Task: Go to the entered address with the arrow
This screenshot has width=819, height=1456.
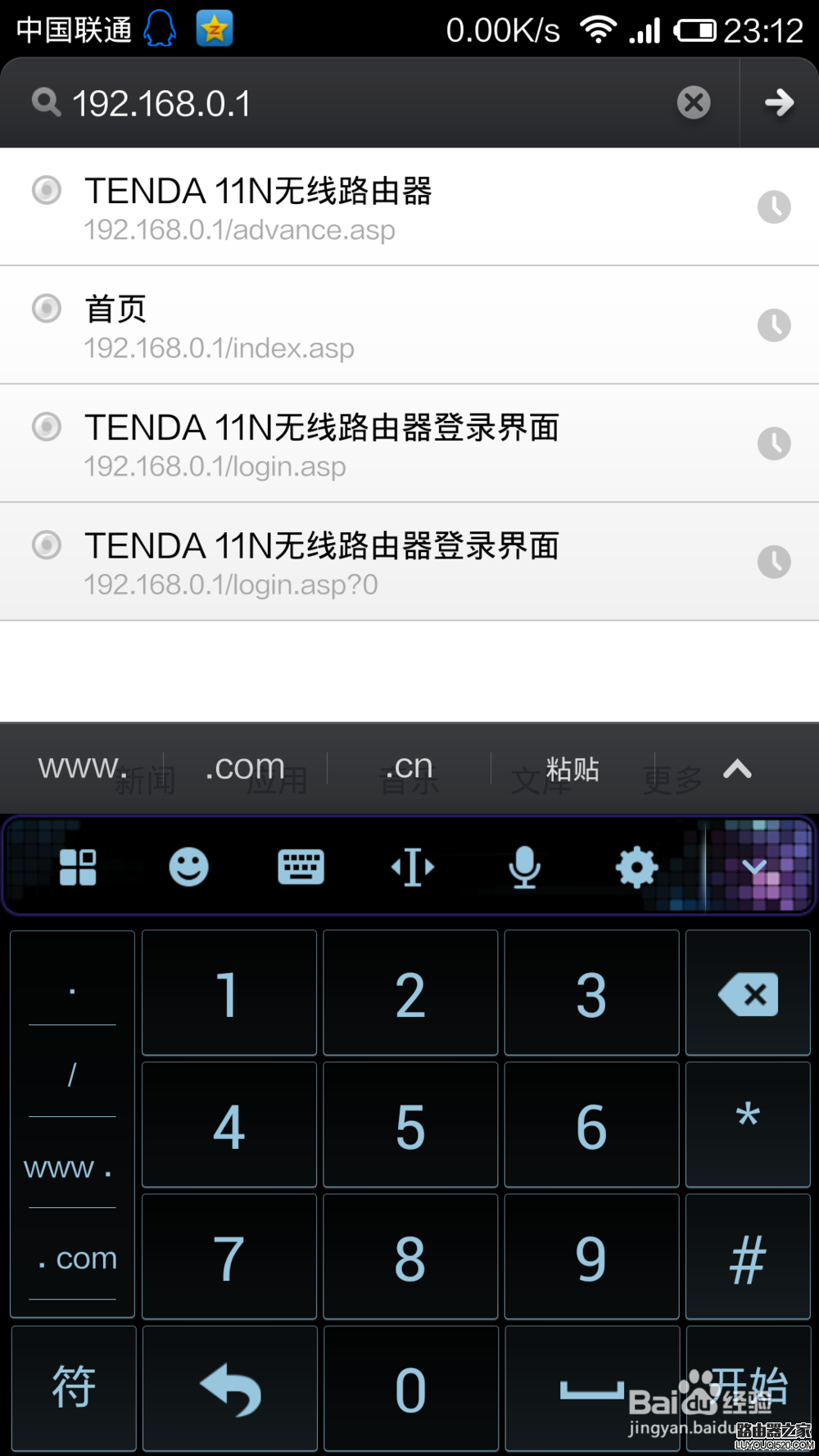Action: click(x=779, y=103)
